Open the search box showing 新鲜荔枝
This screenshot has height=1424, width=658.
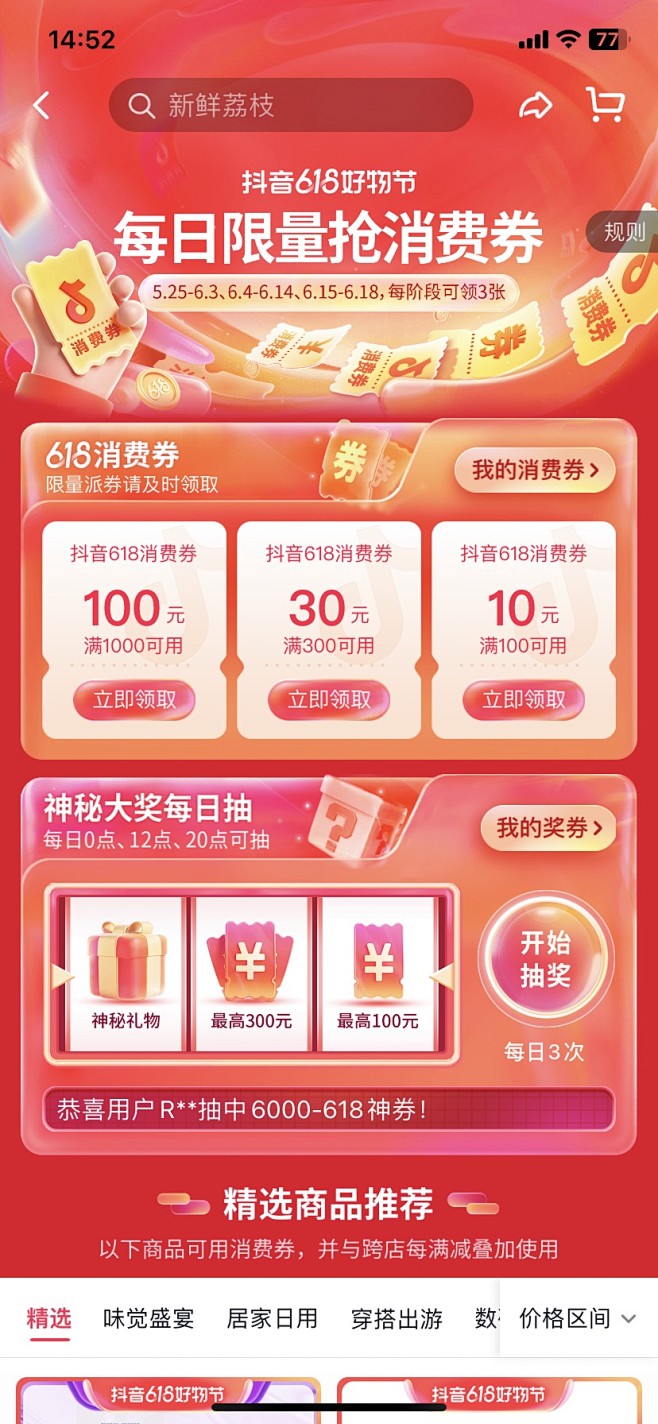click(x=290, y=105)
